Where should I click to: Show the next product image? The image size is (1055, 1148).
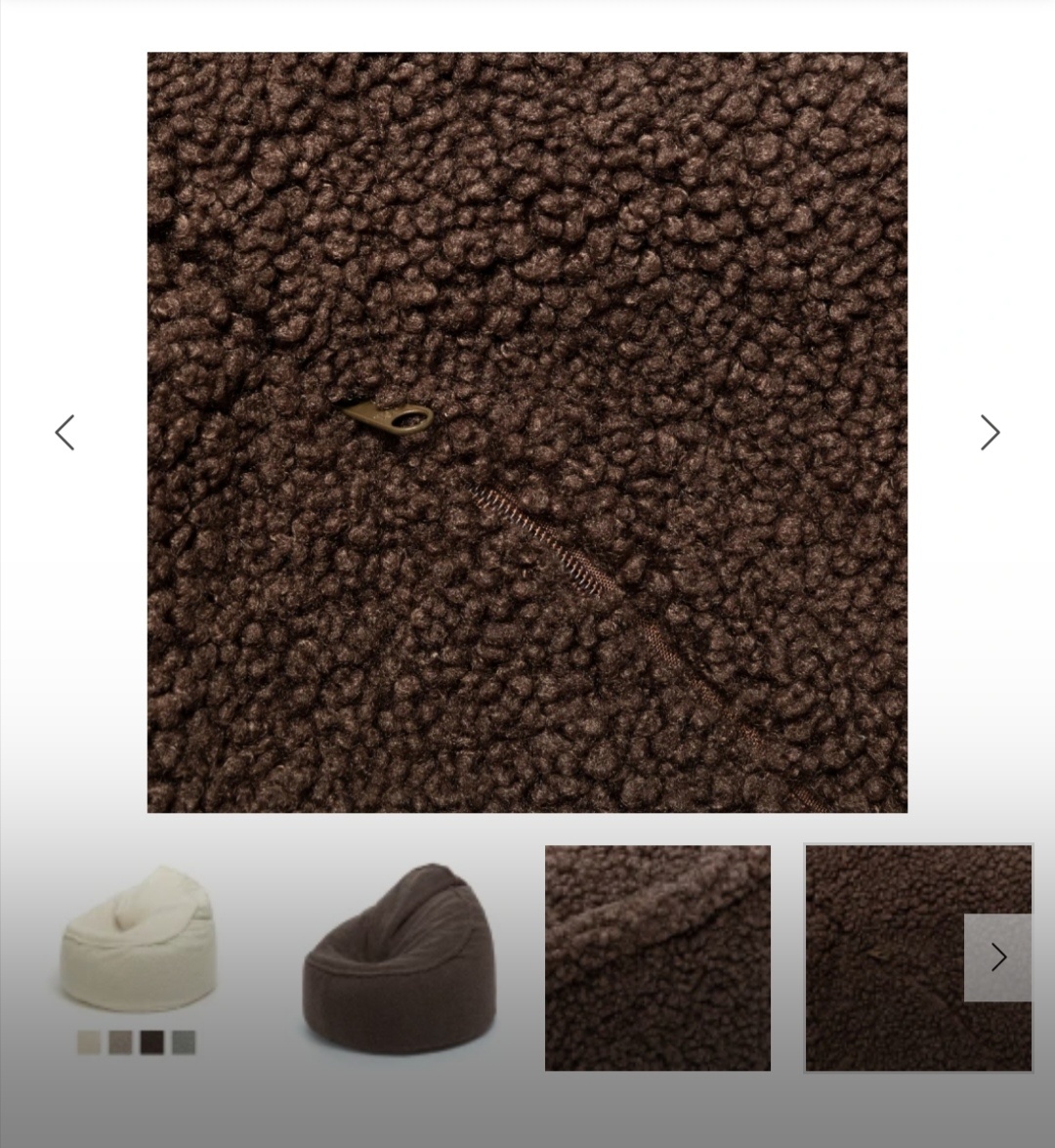click(990, 433)
